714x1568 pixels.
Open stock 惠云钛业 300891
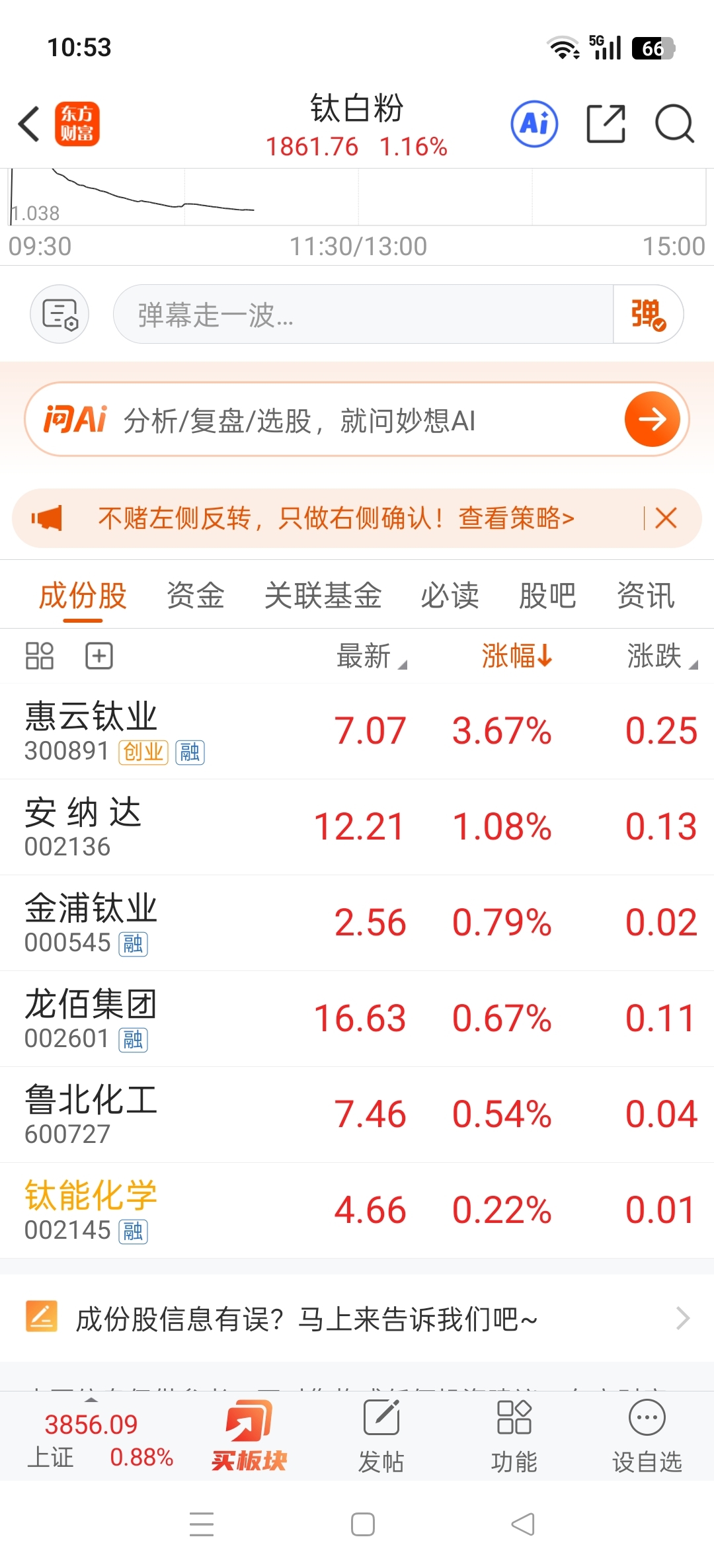357,731
